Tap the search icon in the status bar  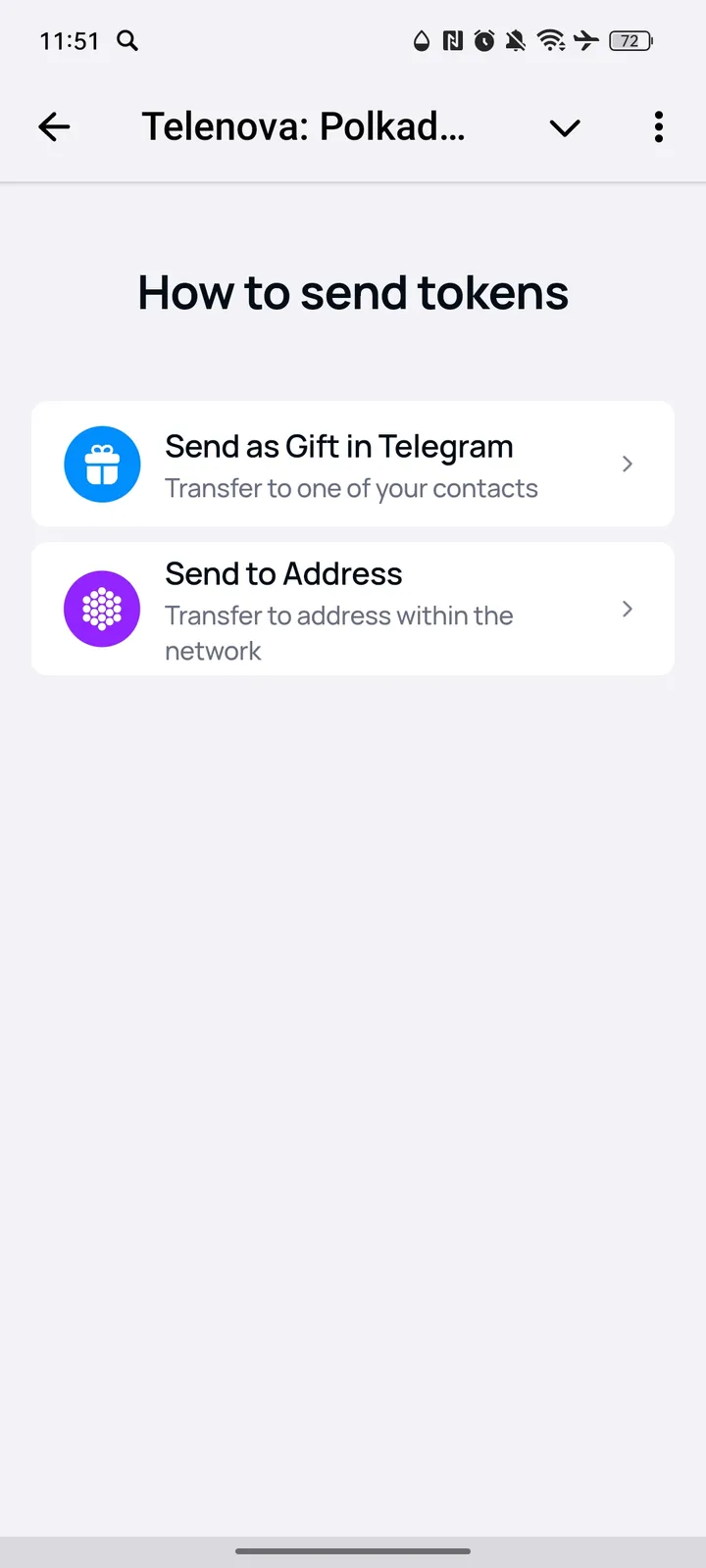(126, 41)
